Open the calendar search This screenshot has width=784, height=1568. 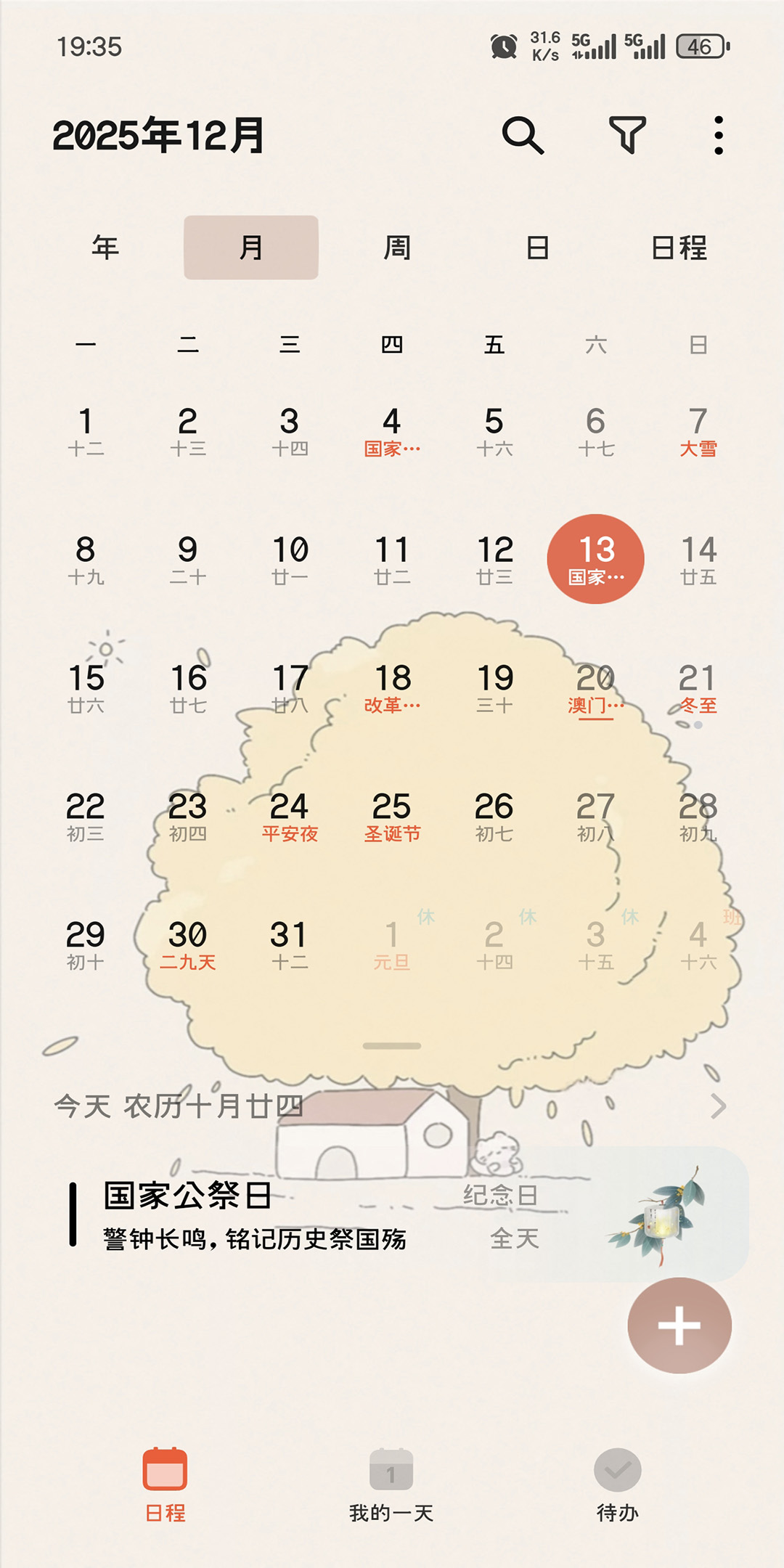(523, 135)
